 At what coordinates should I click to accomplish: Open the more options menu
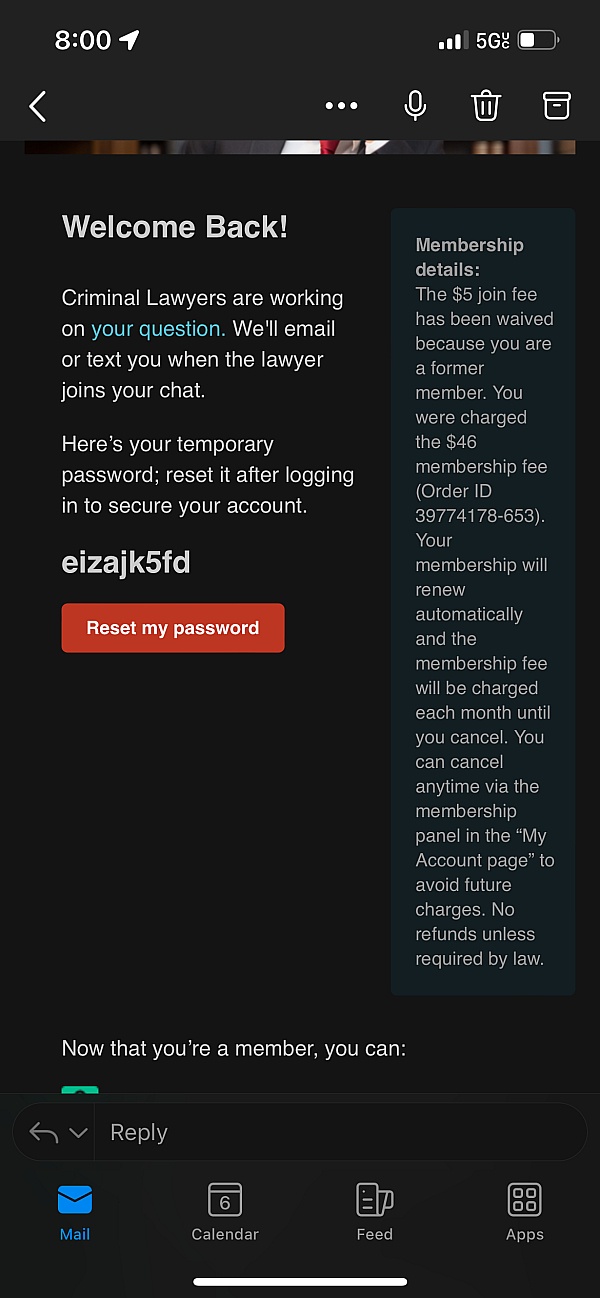341,106
